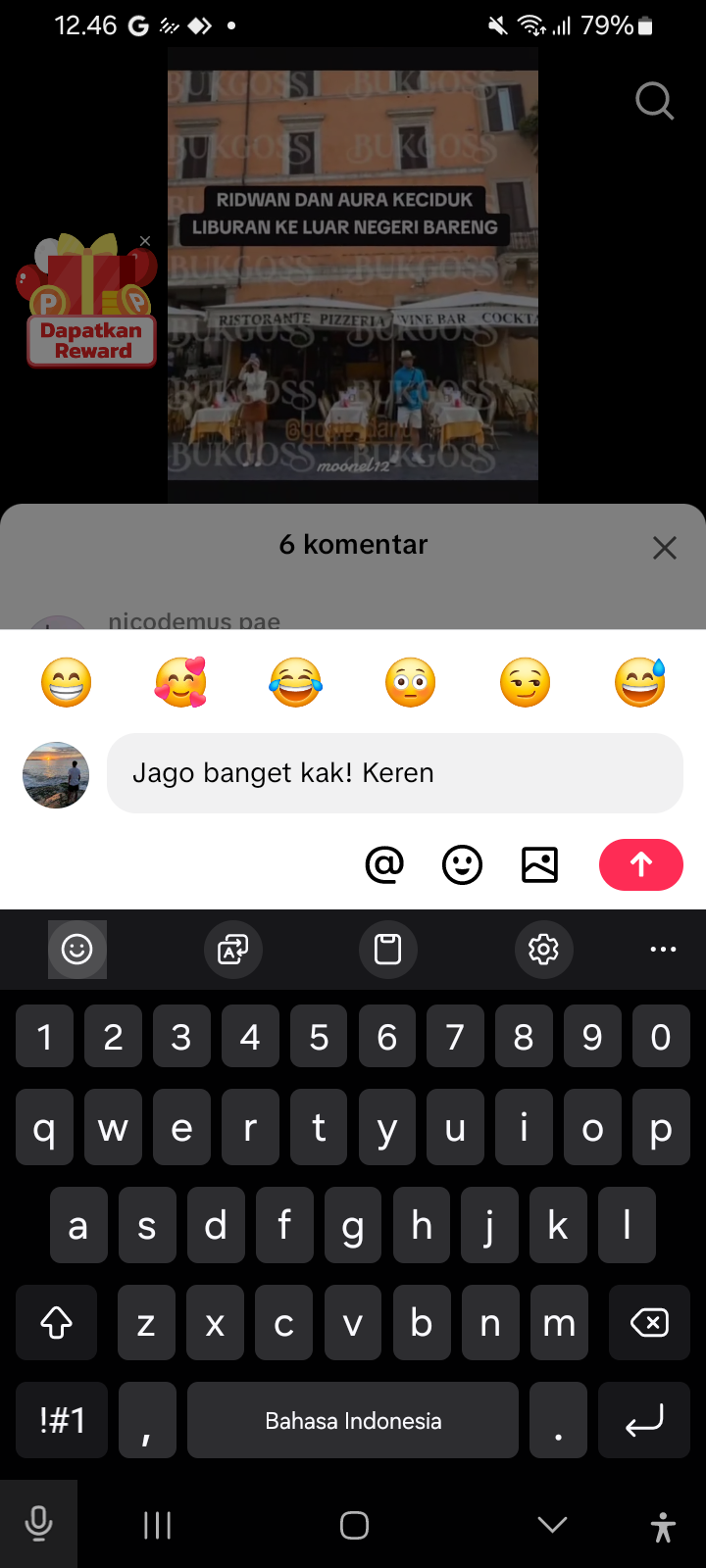
Task: Add the sweat smile emoji
Action: 639,682
